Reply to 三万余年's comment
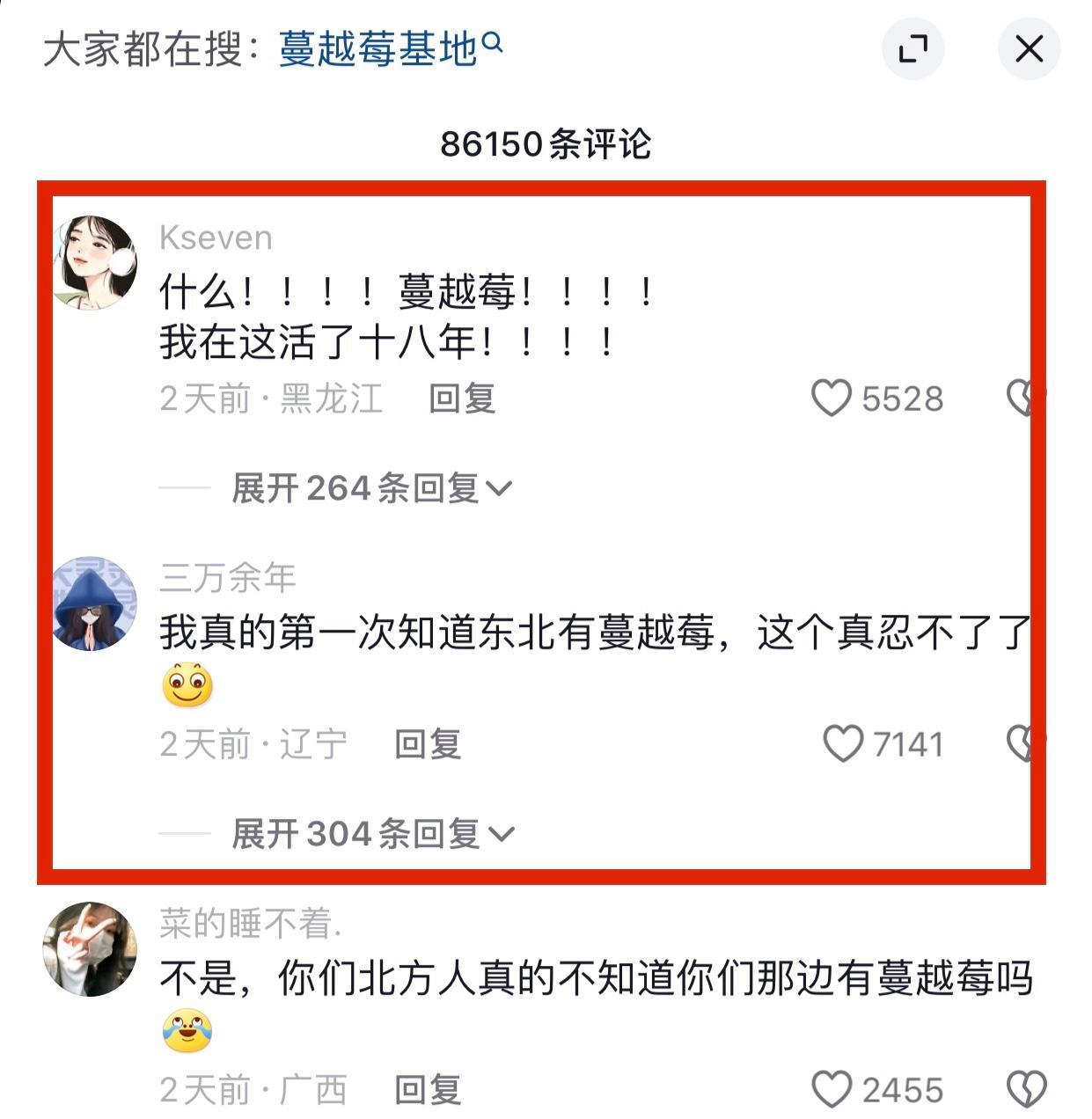The width and height of the screenshot is (1092, 1119). pos(428,744)
